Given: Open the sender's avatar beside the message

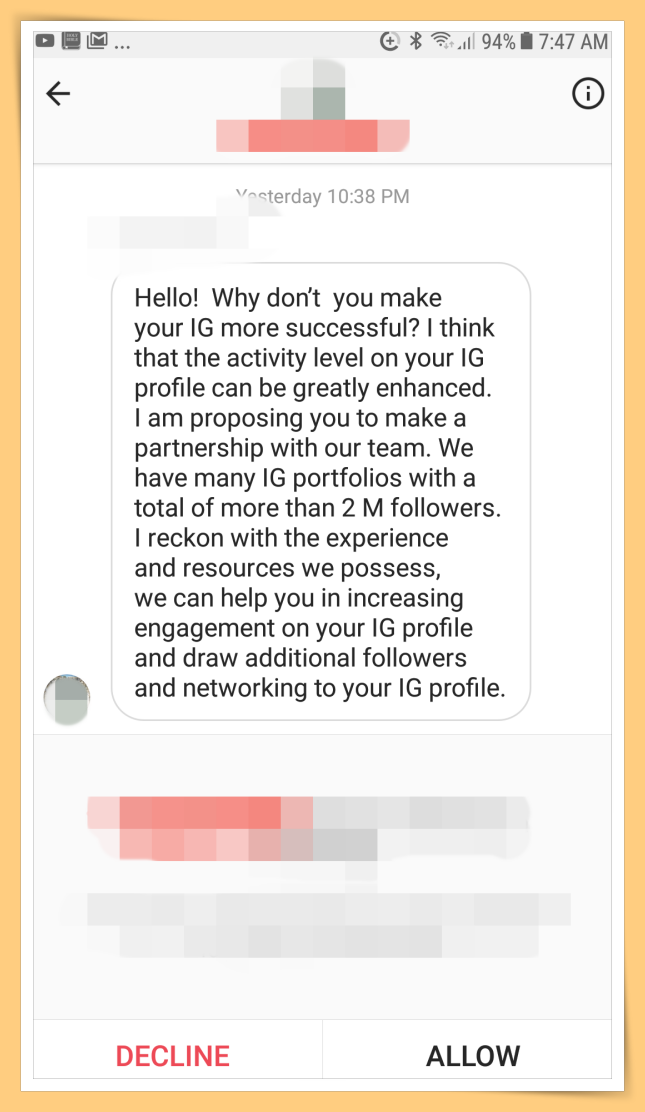Looking at the screenshot, I should pos(67,699).
